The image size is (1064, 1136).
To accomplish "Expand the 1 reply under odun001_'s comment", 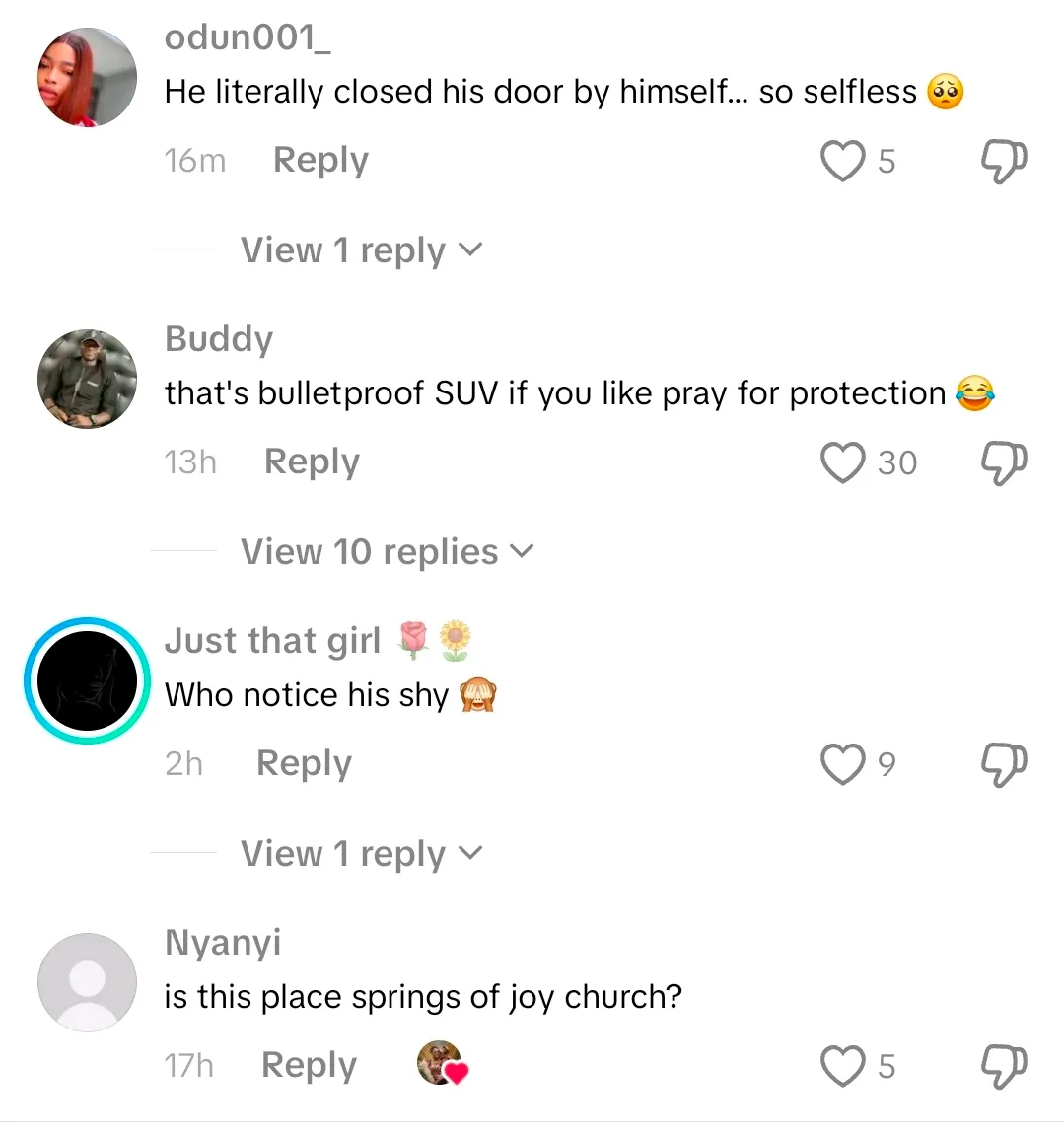I will pyautogui.click(x=361, y=250).
